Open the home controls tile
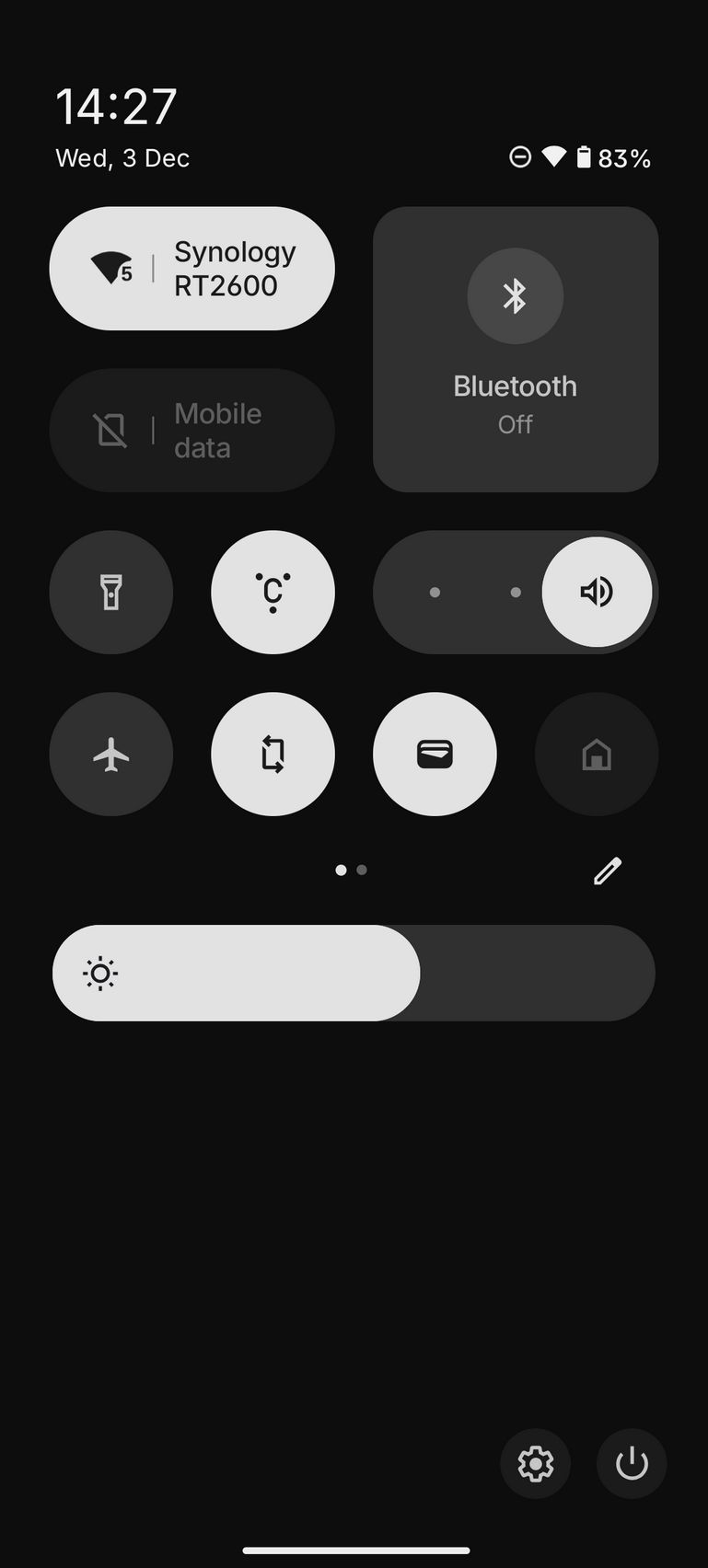The image size is (708, 1568). (x=597, y=755)
